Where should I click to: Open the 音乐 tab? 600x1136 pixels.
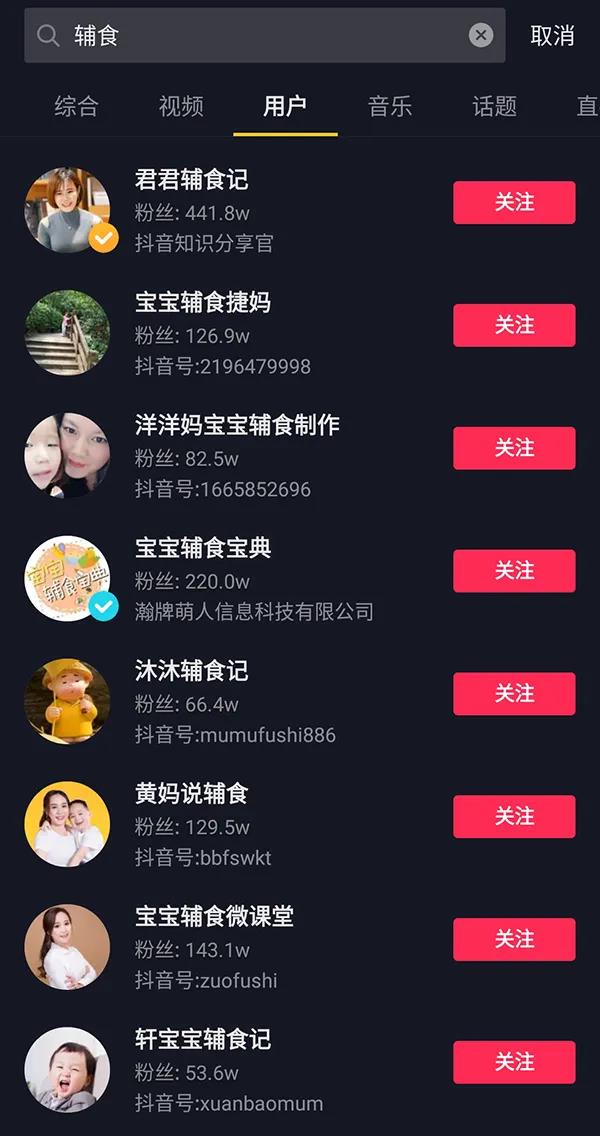[389, 106]
